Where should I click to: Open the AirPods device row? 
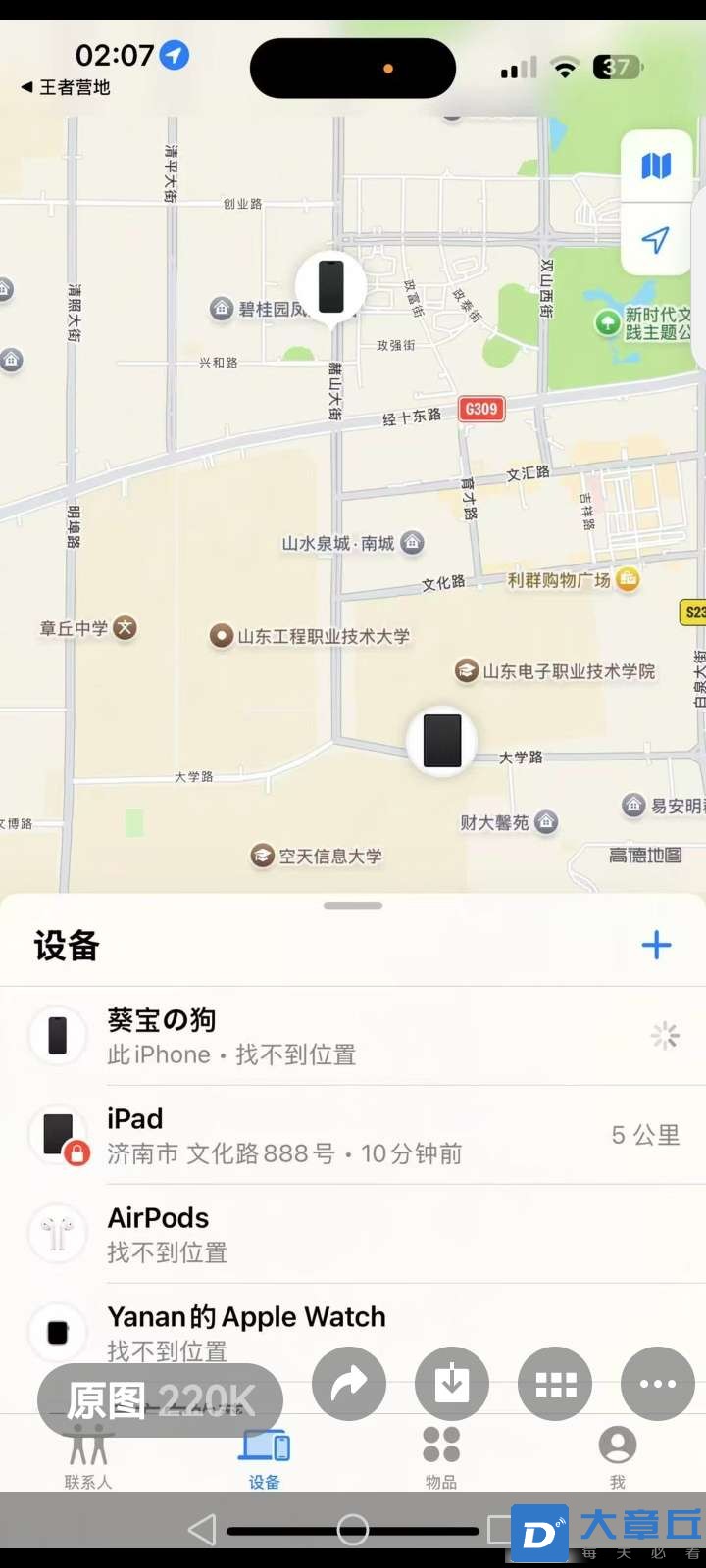click(353, 1234)
